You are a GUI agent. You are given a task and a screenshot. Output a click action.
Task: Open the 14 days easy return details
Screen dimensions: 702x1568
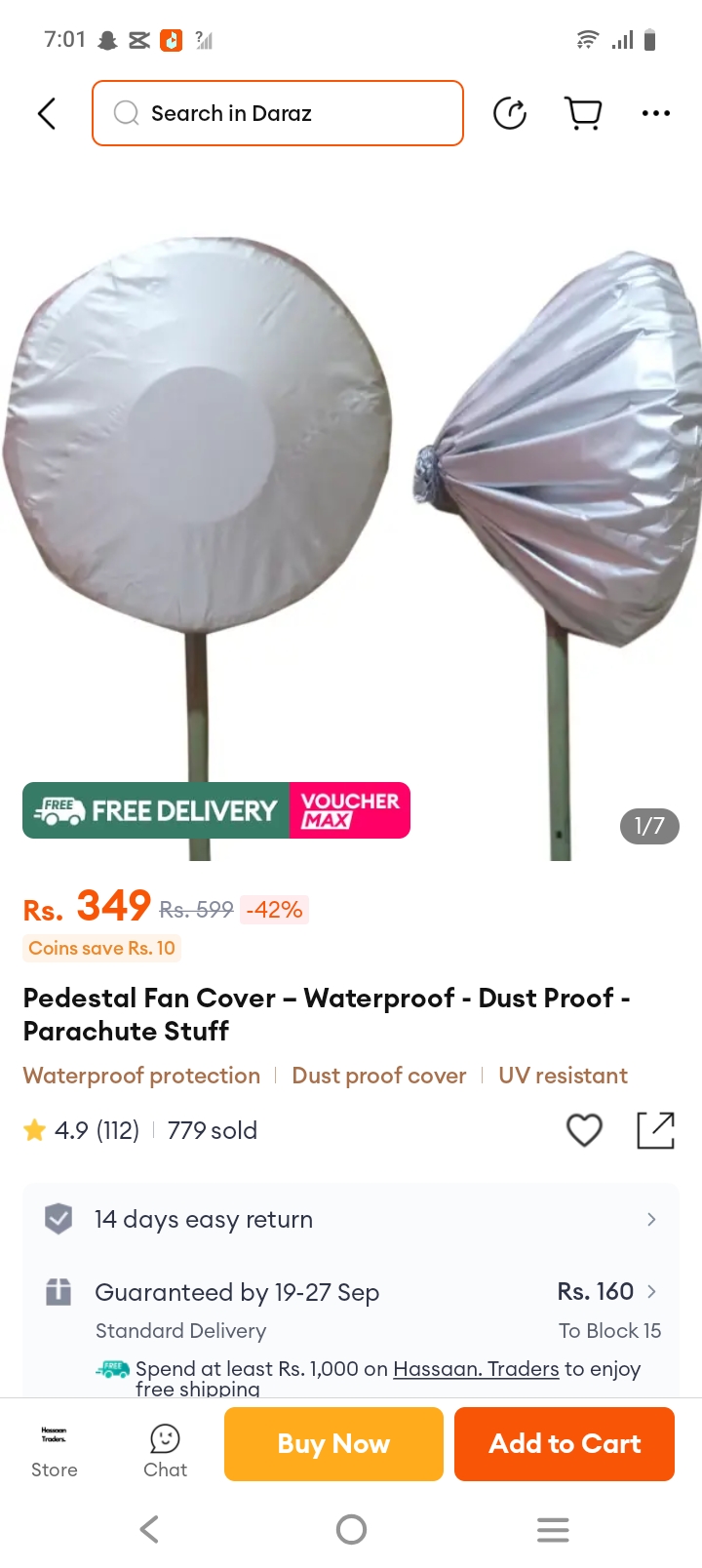click(x=351, y=1219)
